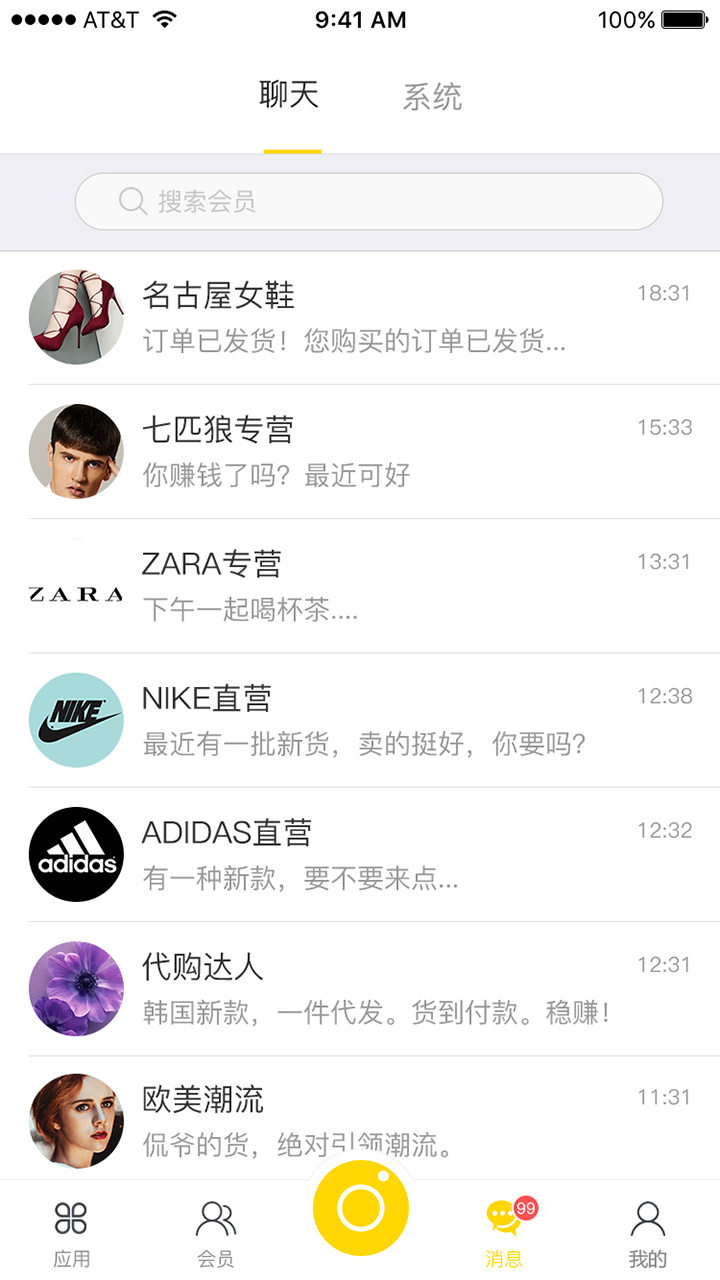Tap the yellow camera button in center
Viewport: 720px width, 1280px height.
pyautogui.click(x=360, y=1208)
